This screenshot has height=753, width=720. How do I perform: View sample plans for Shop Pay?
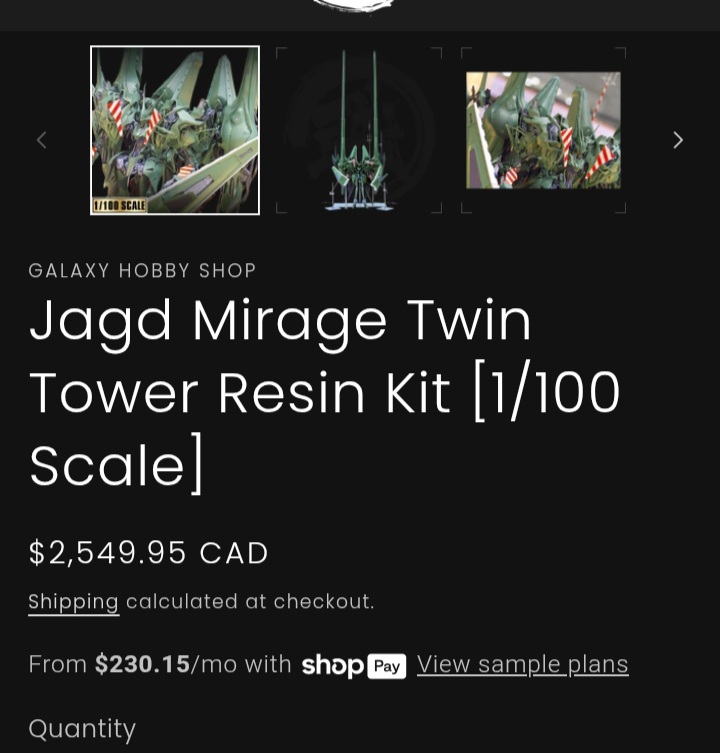(523, 665)
